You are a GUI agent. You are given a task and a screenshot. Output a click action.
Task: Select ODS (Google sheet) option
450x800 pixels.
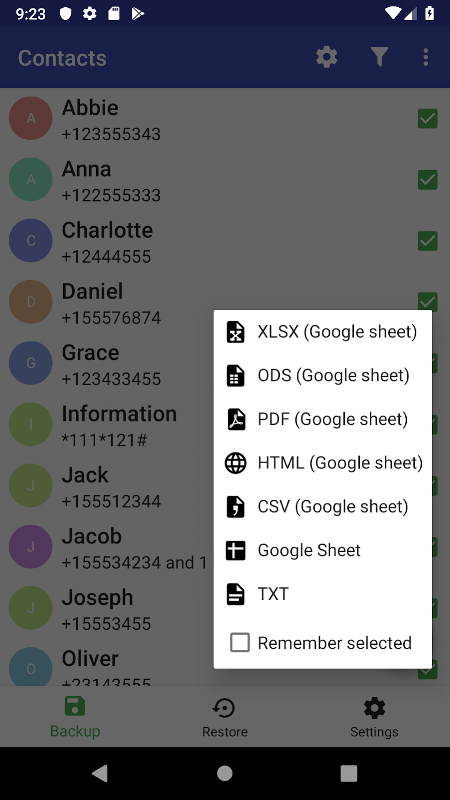322,376
